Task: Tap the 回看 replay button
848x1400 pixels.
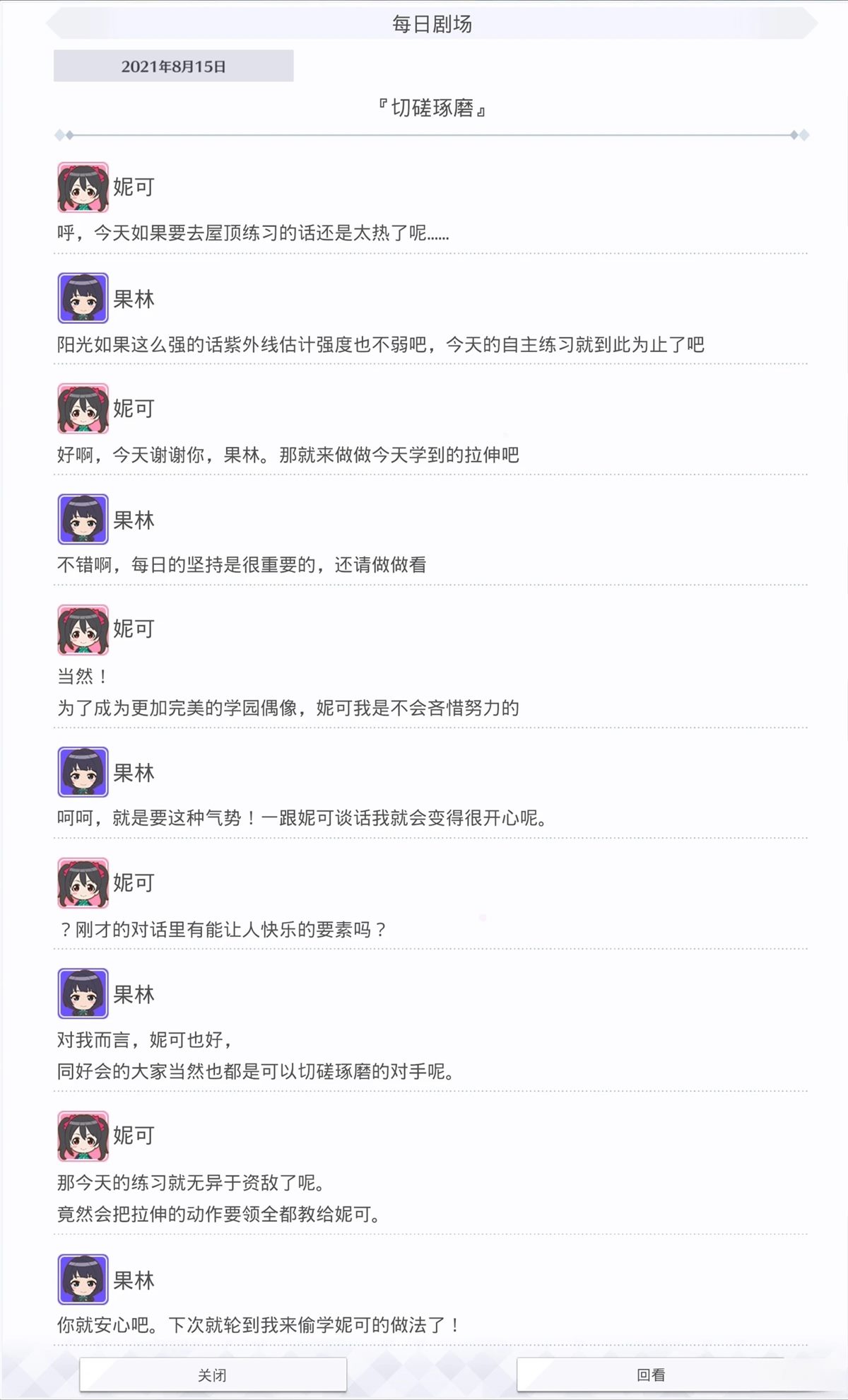Action: 650,1374
